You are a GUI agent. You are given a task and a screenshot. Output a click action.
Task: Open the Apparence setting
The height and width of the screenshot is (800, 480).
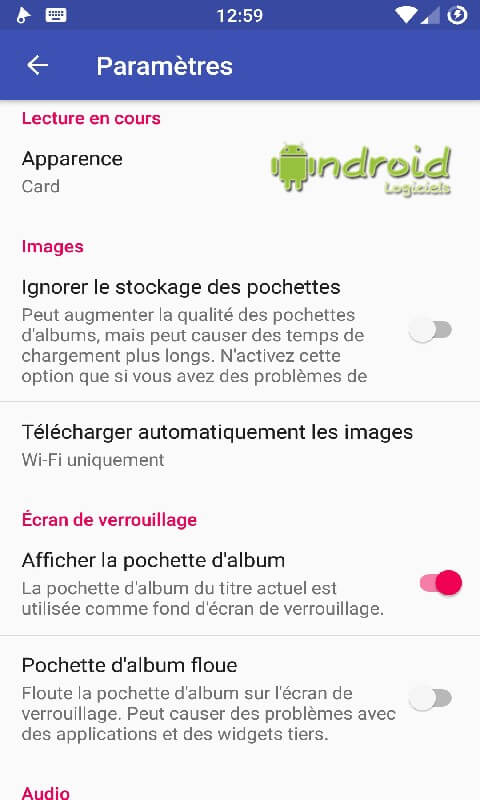click(240, 172)
